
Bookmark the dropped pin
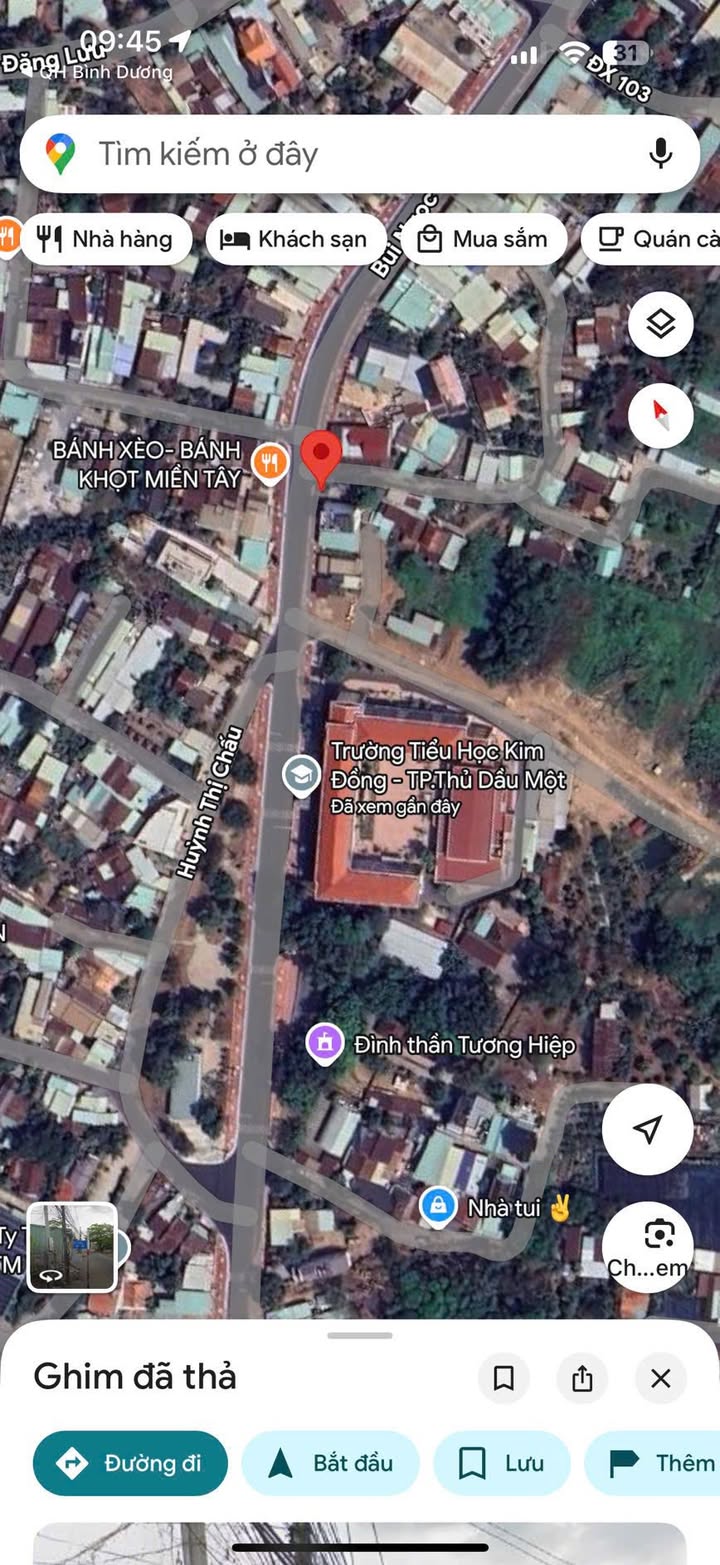(x=504, y=1379)
